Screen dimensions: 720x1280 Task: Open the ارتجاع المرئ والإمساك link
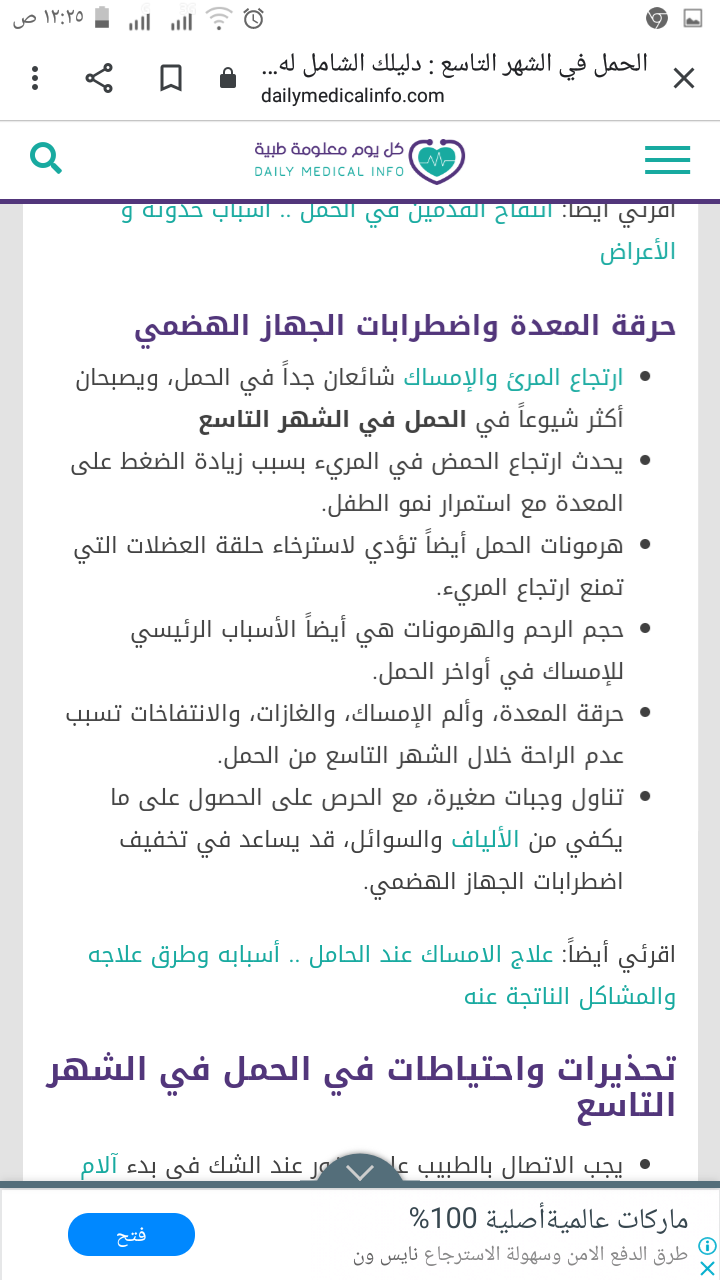click(x=513, y=378)
